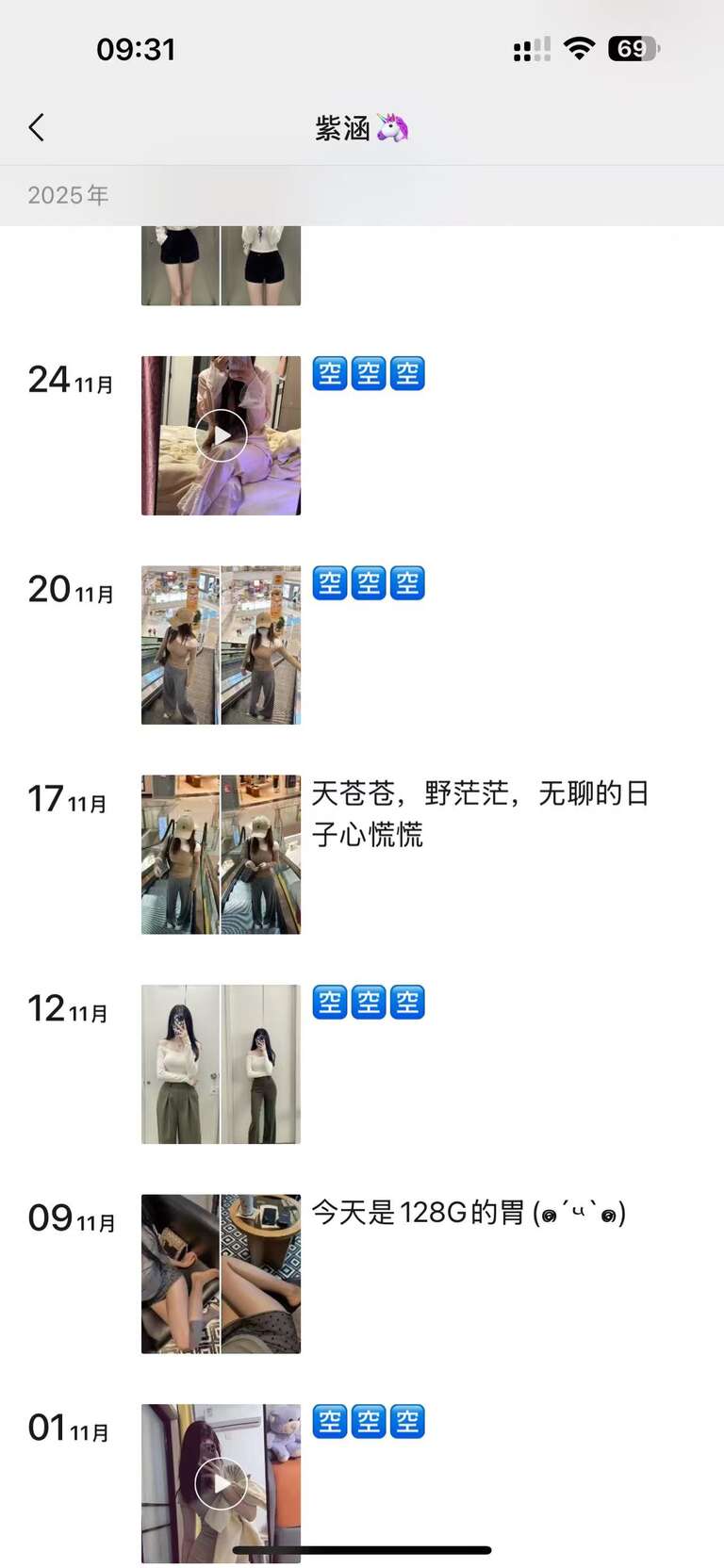Open the post captioned 今天是128G的胃

pyautogui.click(x=468, y=1212)
